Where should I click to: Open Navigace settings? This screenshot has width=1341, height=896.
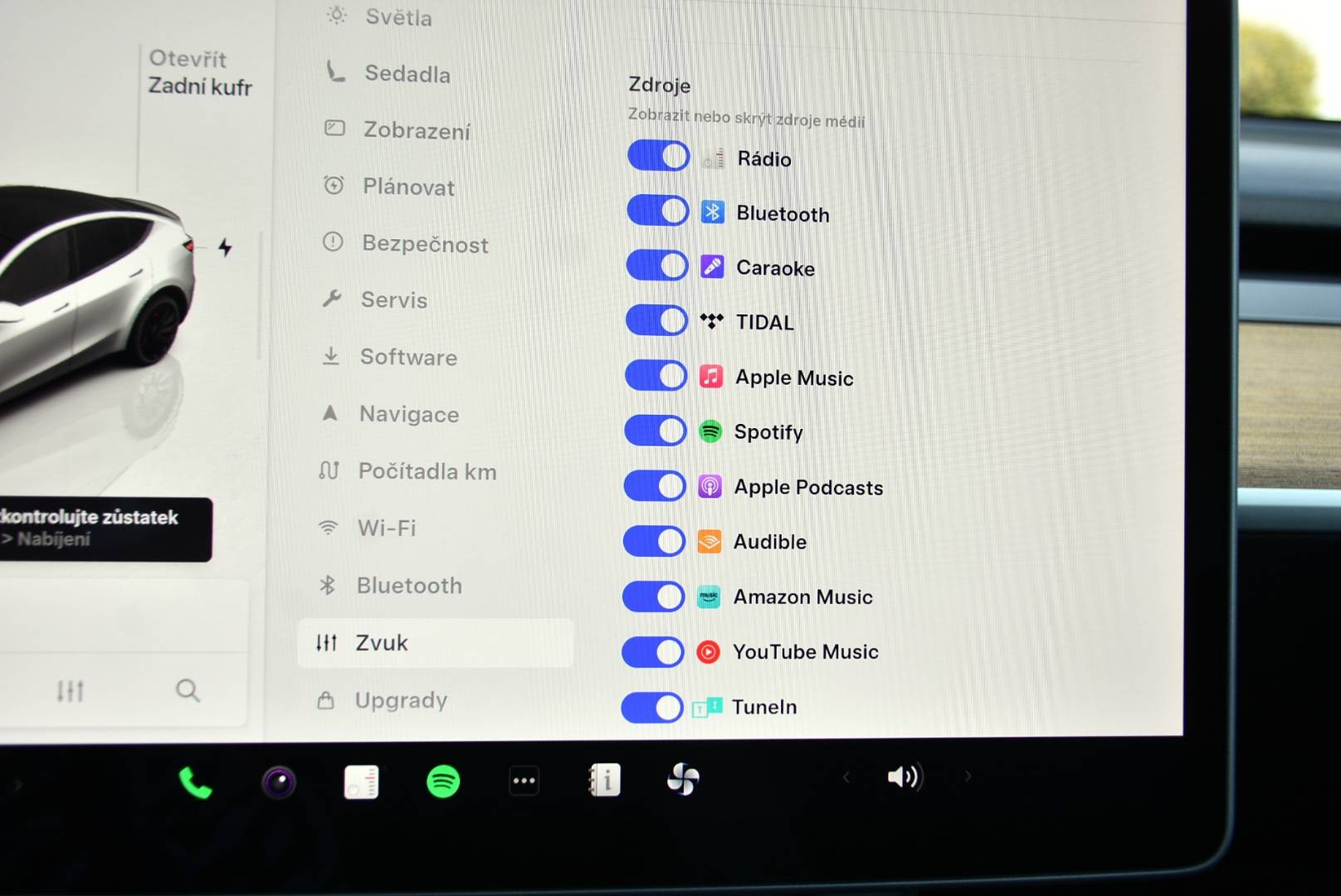click(x=408, y=414)
